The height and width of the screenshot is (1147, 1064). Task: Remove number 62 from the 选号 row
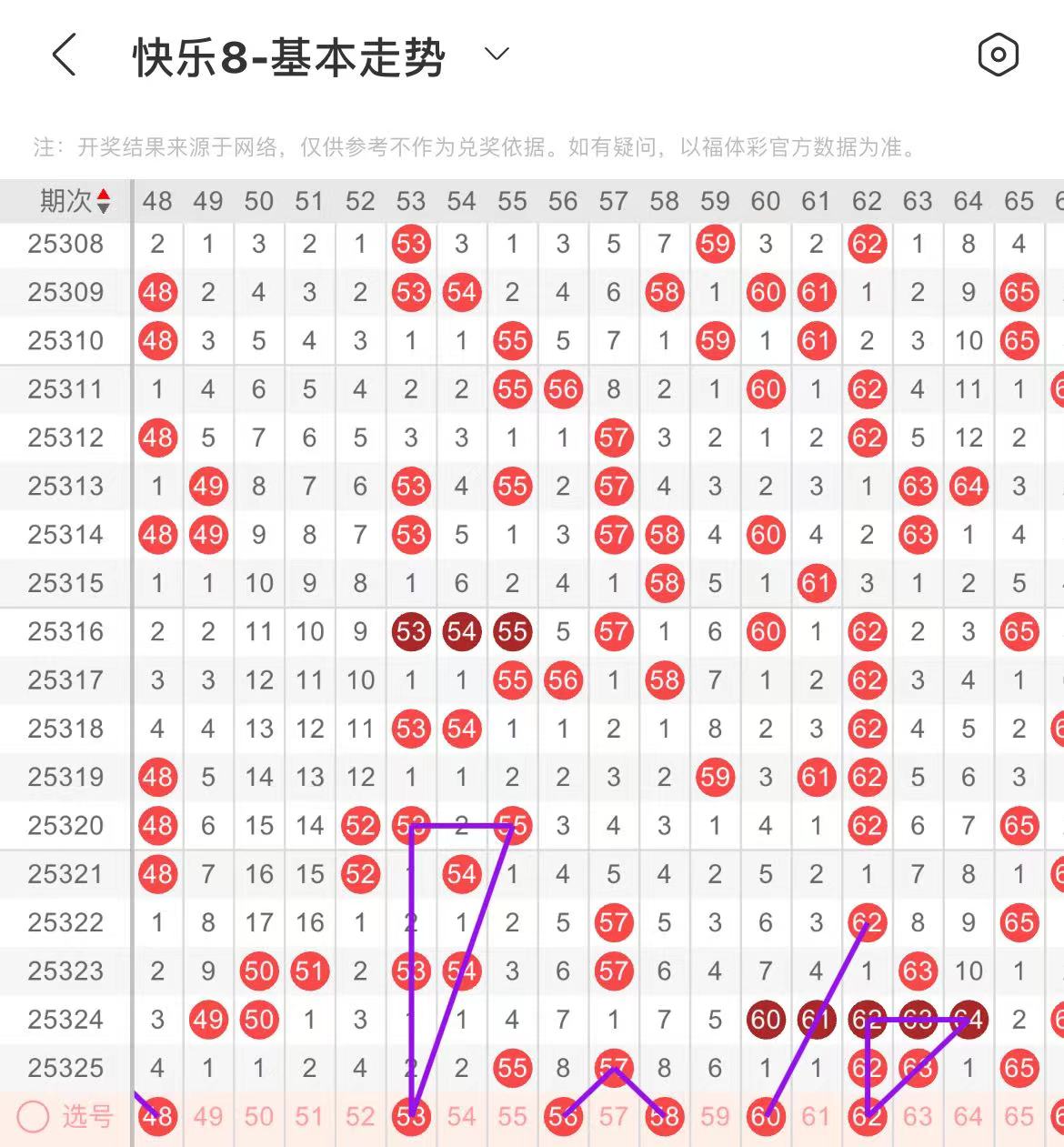(867, 1116)
